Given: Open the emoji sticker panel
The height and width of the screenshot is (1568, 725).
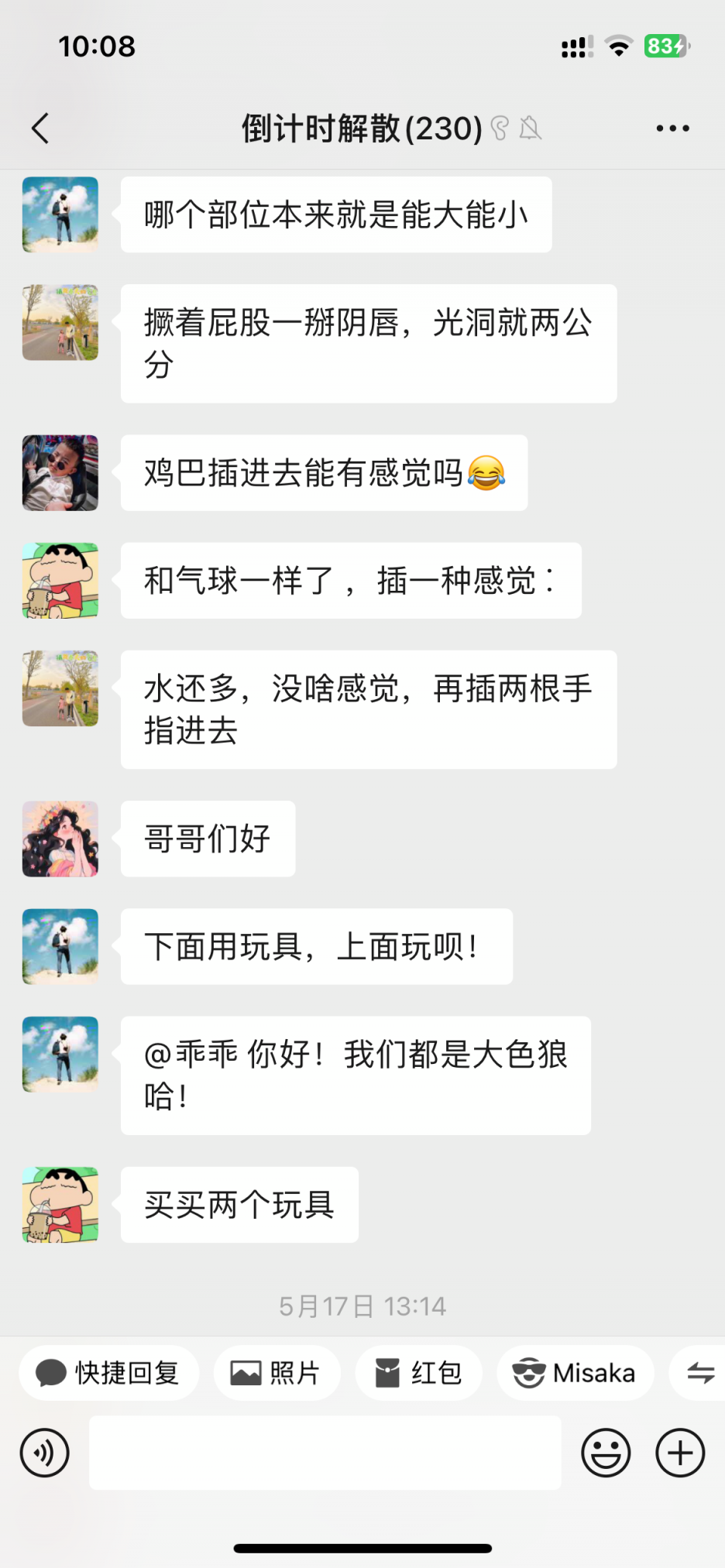Looking at the screenshot, I should pos(606,1453).
